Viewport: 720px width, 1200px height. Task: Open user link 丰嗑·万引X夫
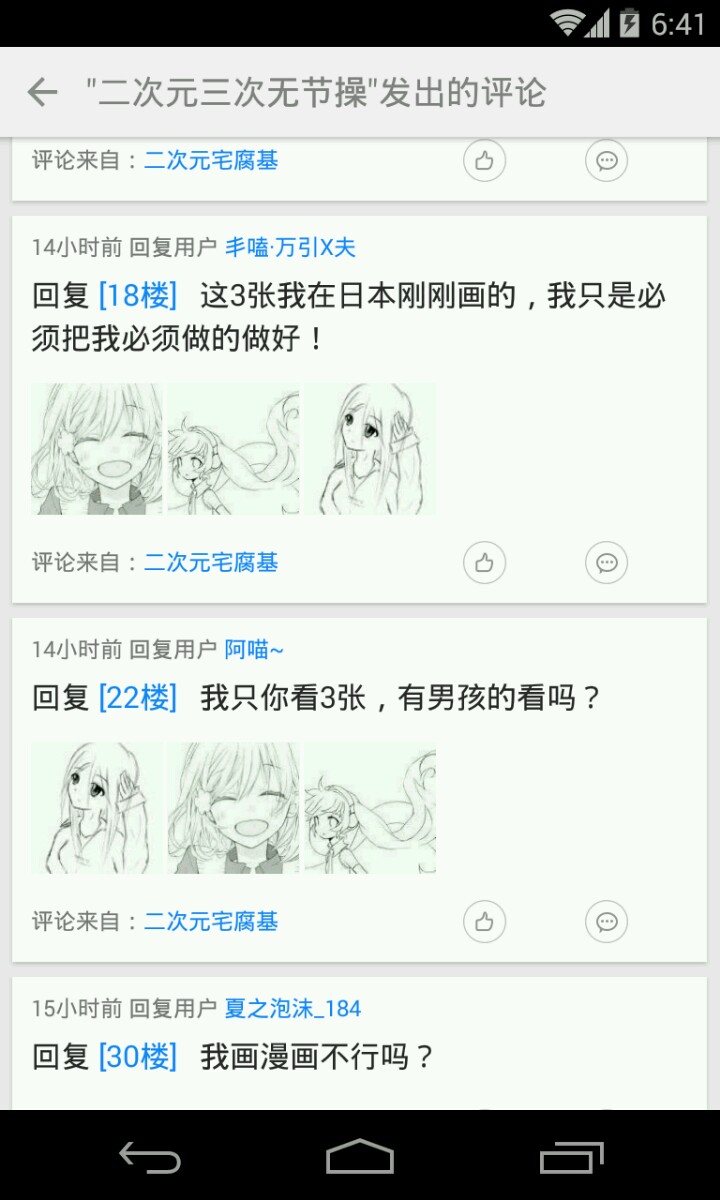point(289,247)
